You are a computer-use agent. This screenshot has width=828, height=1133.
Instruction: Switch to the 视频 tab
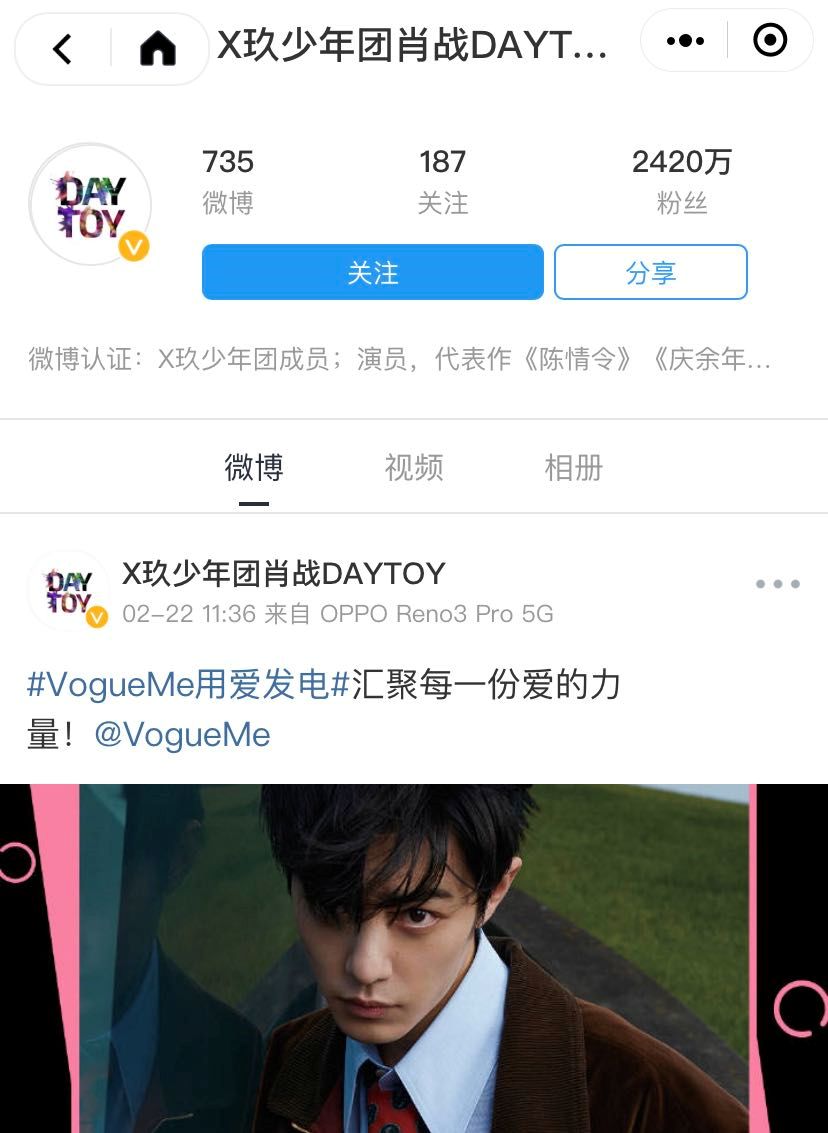413,468
